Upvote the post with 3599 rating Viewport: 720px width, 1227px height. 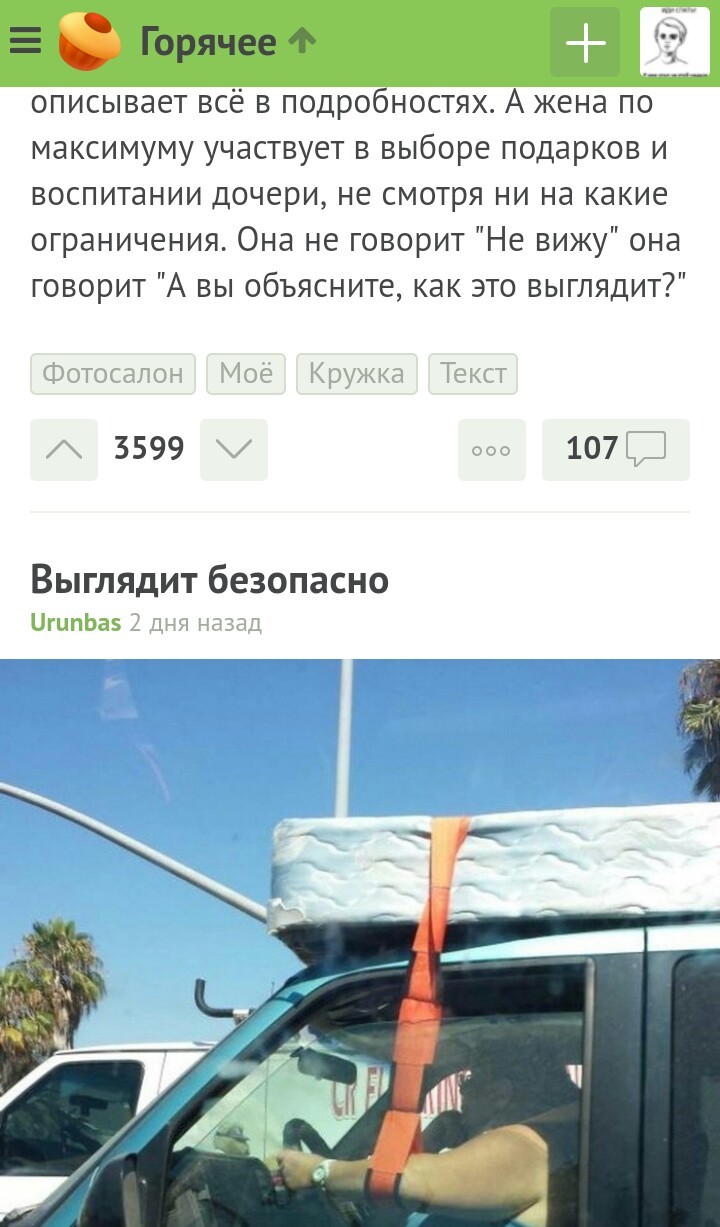coord(64,449)
